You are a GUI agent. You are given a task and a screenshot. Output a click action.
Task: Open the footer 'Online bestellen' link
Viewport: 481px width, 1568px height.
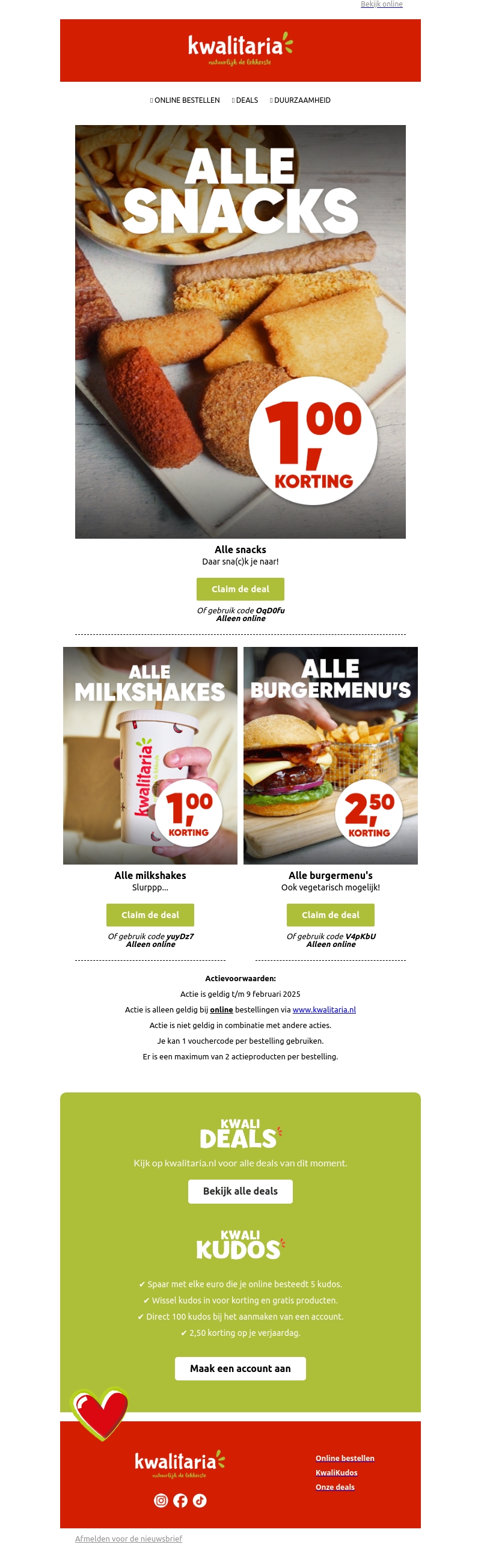(345, 1458)
